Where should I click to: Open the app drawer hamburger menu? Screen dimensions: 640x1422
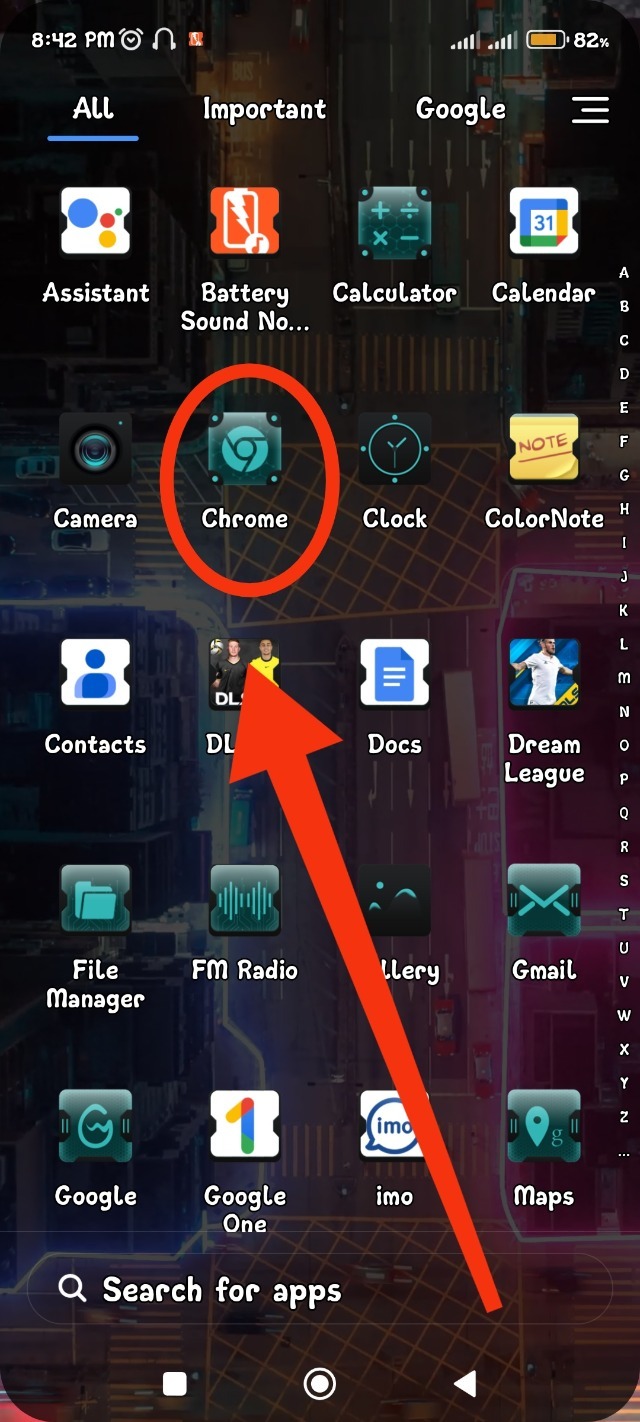pyautogui.click(x=590, y=110)
